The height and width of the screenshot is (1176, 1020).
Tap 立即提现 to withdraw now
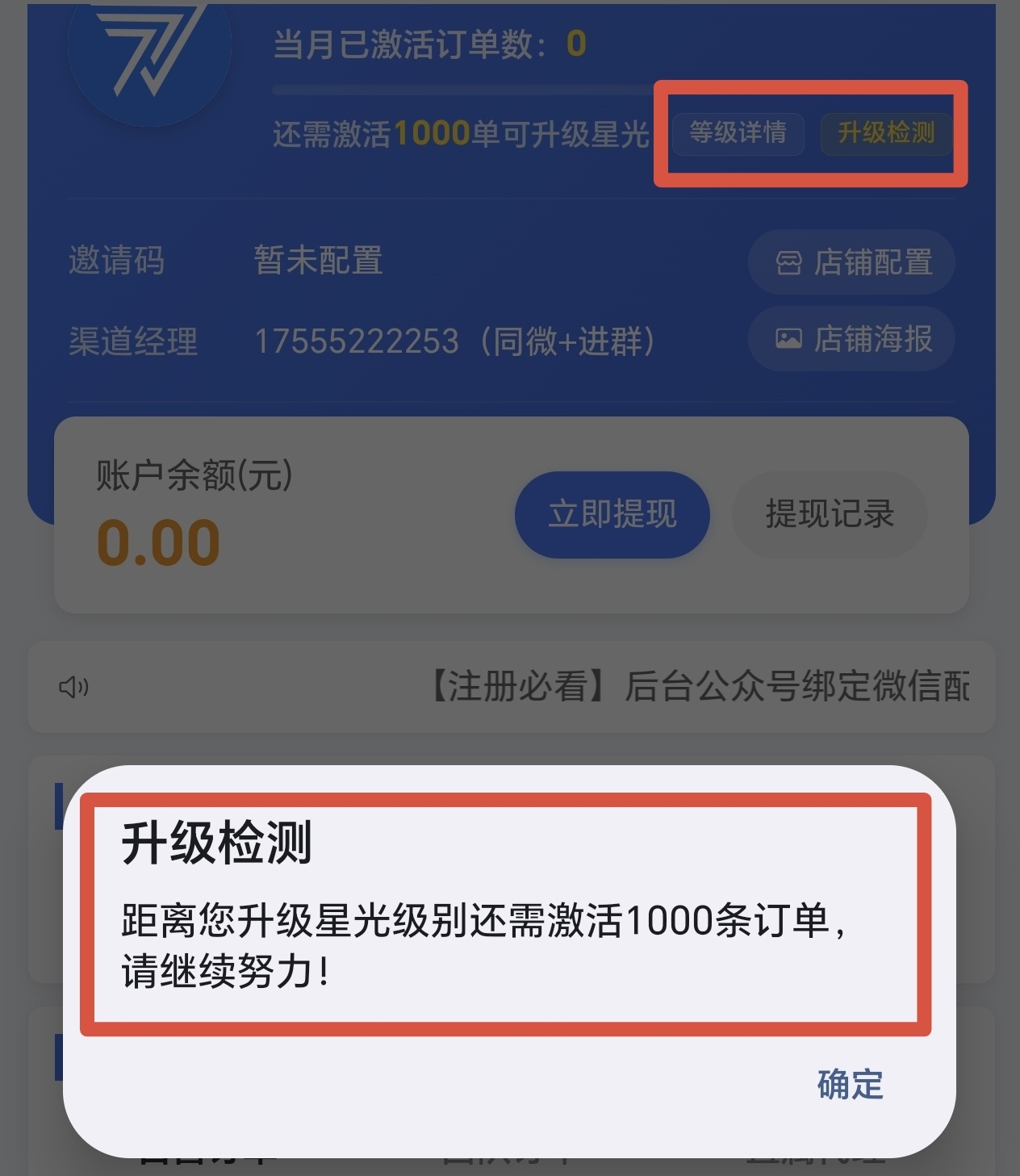(612, 514)
